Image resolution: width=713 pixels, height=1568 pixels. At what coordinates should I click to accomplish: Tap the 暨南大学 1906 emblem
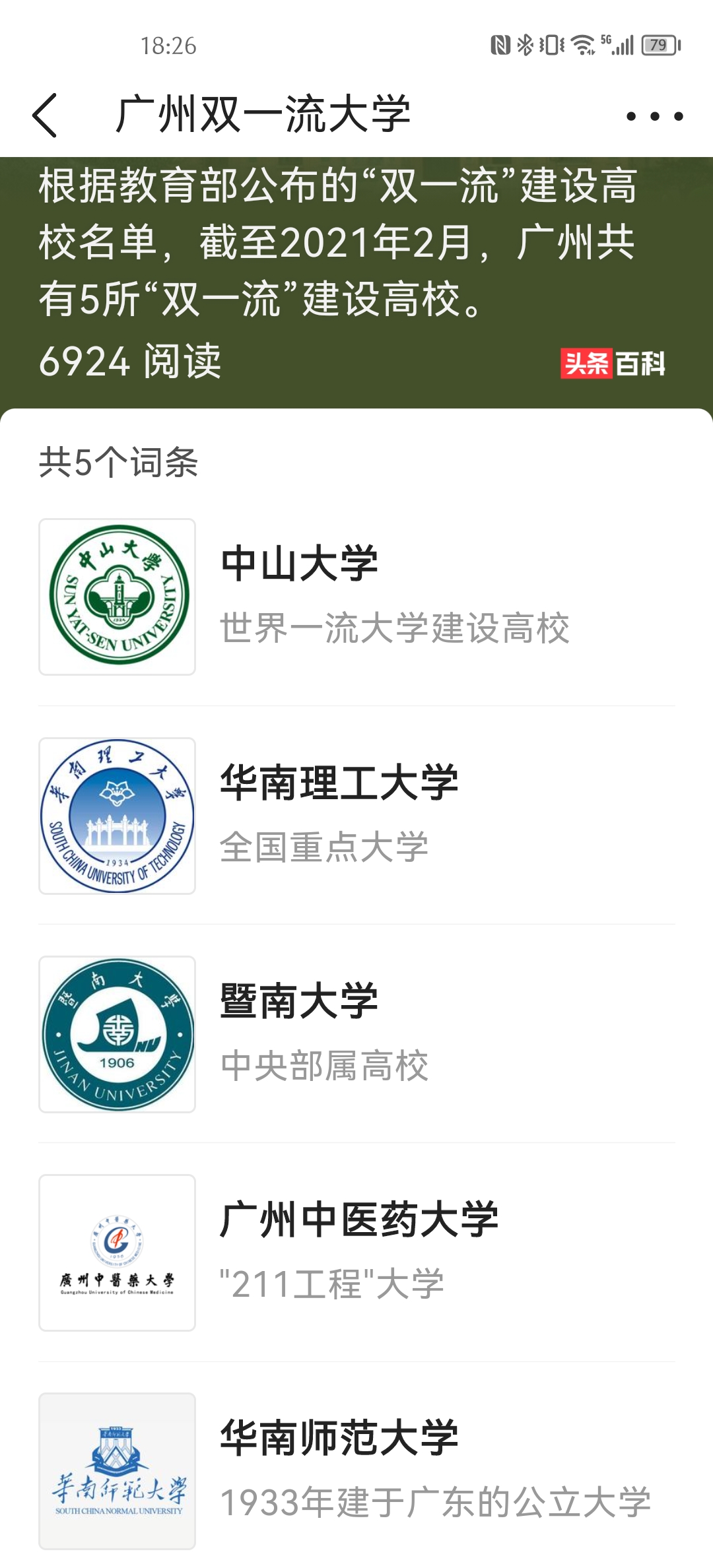click(x=118, y=1035)
